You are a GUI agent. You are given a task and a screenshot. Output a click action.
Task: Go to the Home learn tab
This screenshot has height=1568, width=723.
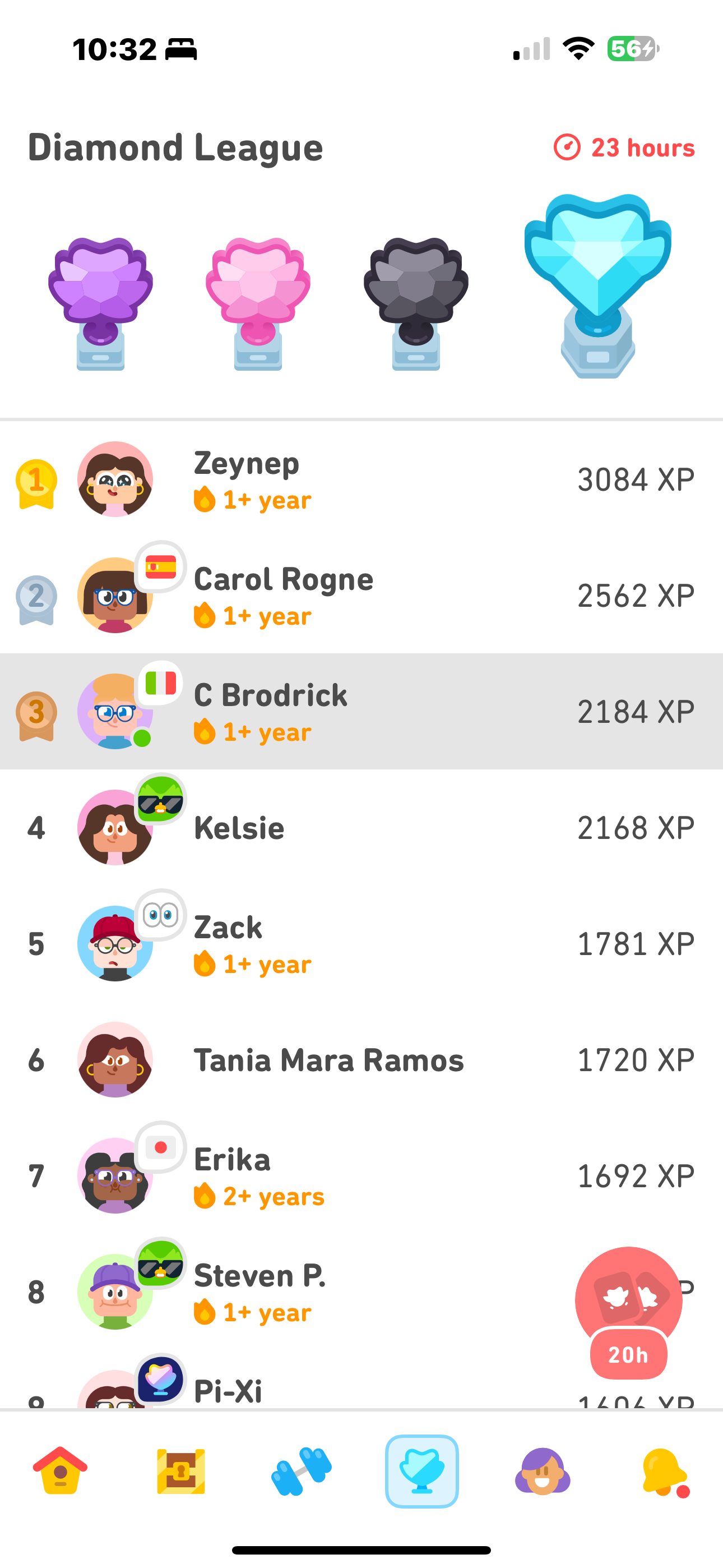61,1470
